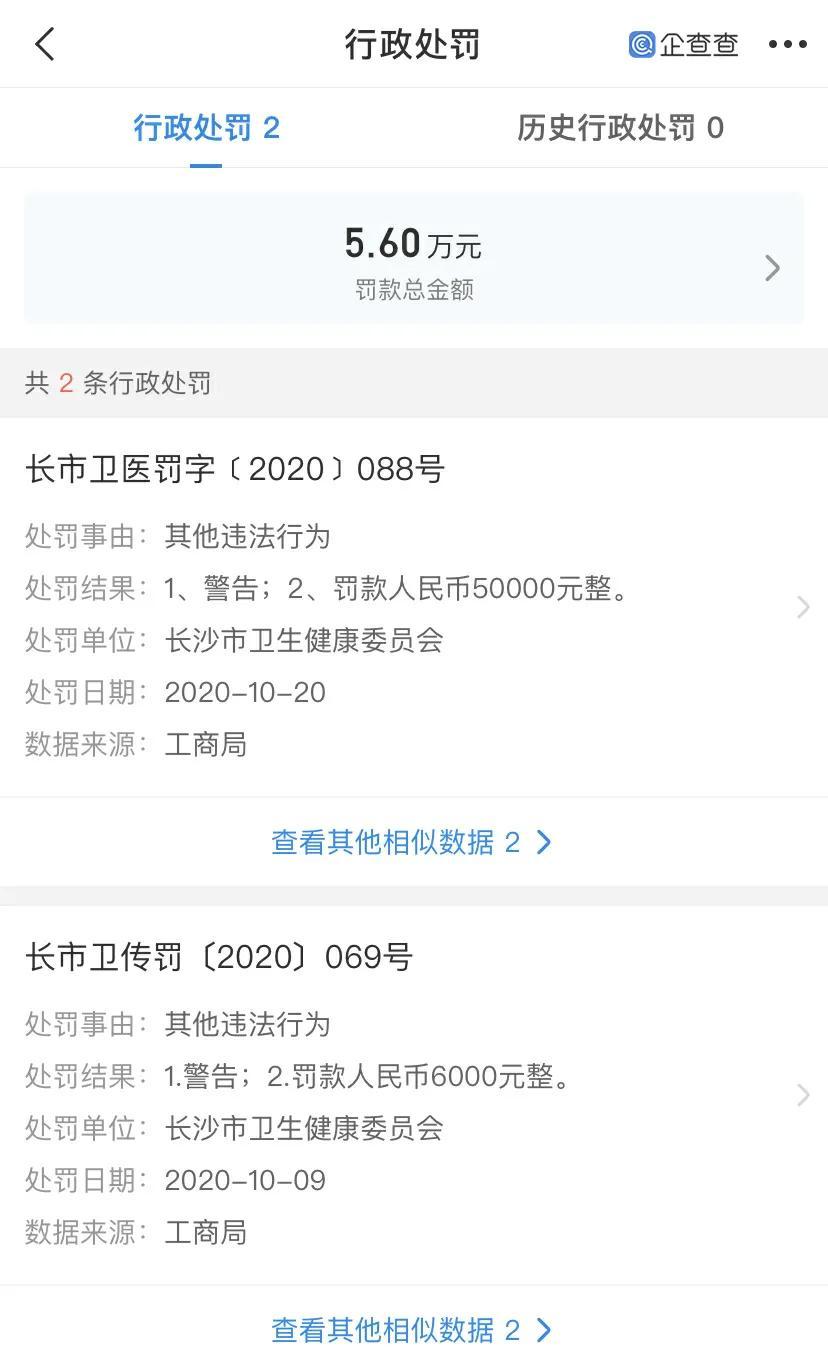Open the three-dot overflow menu
This screenshot has height=1365, width=828.
787,44
